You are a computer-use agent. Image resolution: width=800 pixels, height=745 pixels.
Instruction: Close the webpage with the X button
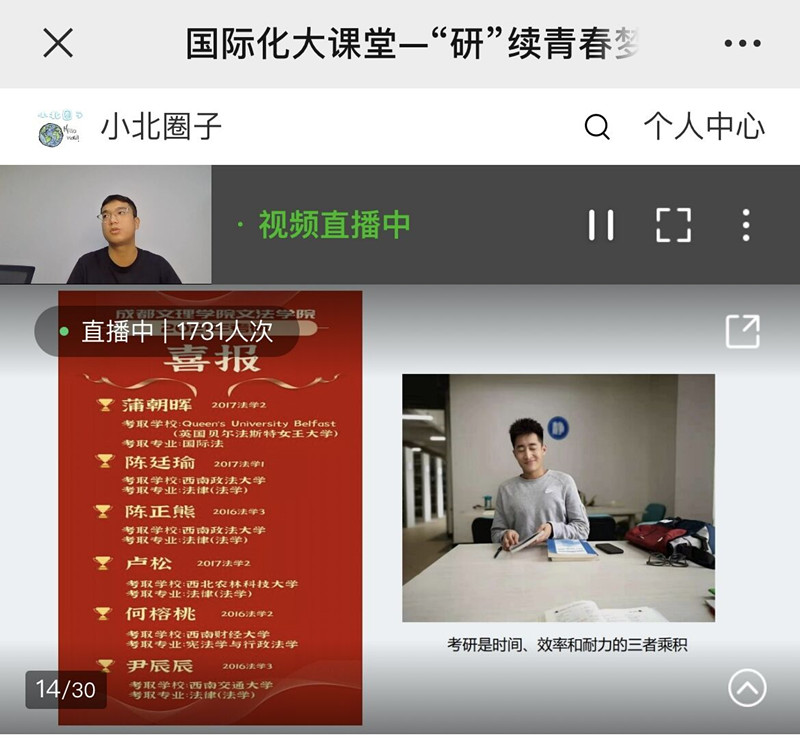(58, 43)
